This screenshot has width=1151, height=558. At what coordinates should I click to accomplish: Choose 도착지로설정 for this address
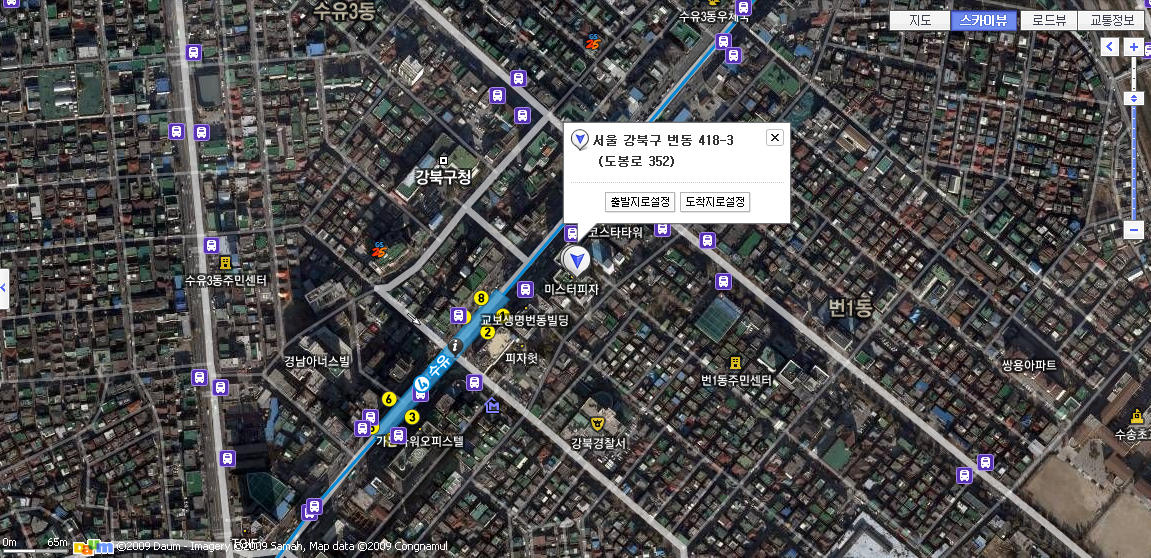pyautogui.click(x=715, y=202)
